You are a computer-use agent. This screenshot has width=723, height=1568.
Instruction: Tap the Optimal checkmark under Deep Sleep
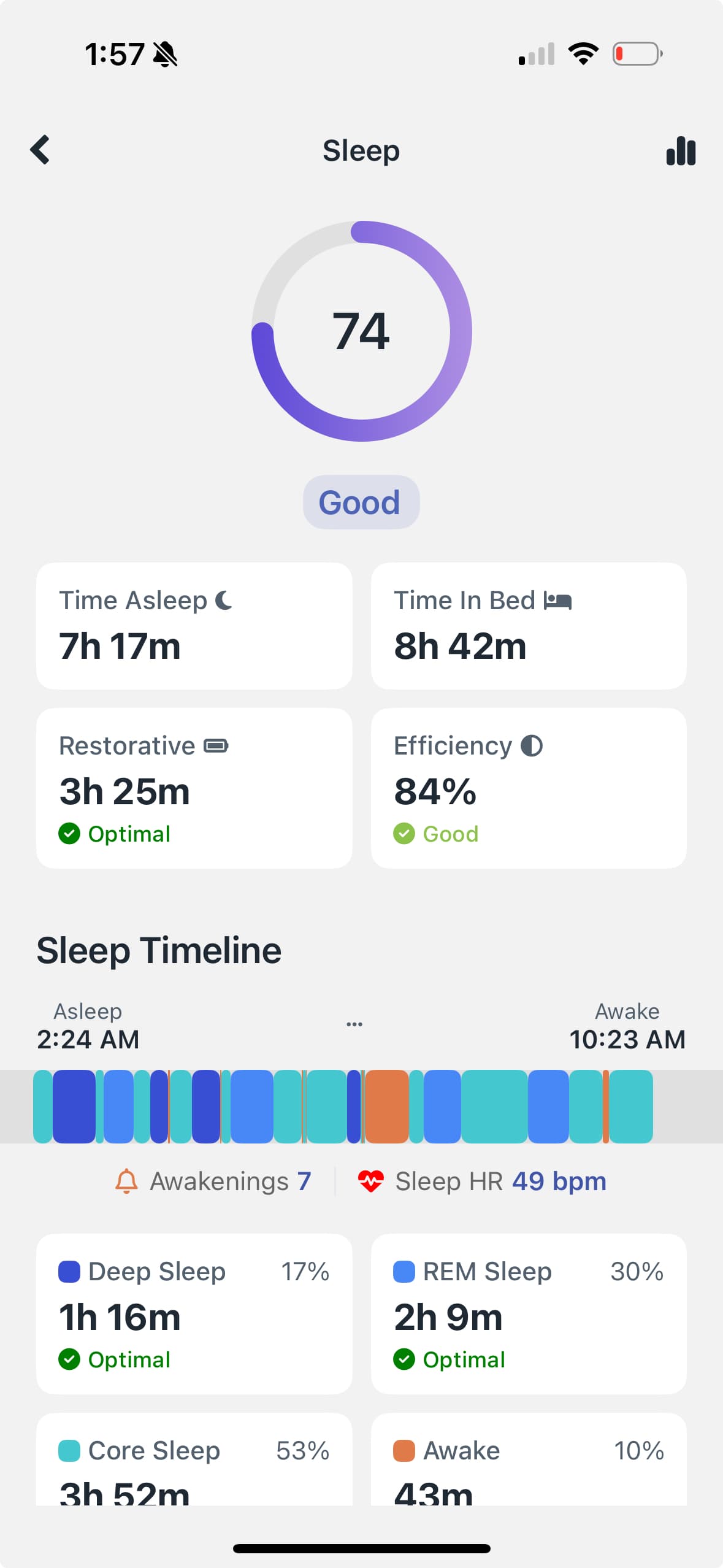tap(70, 1359)
